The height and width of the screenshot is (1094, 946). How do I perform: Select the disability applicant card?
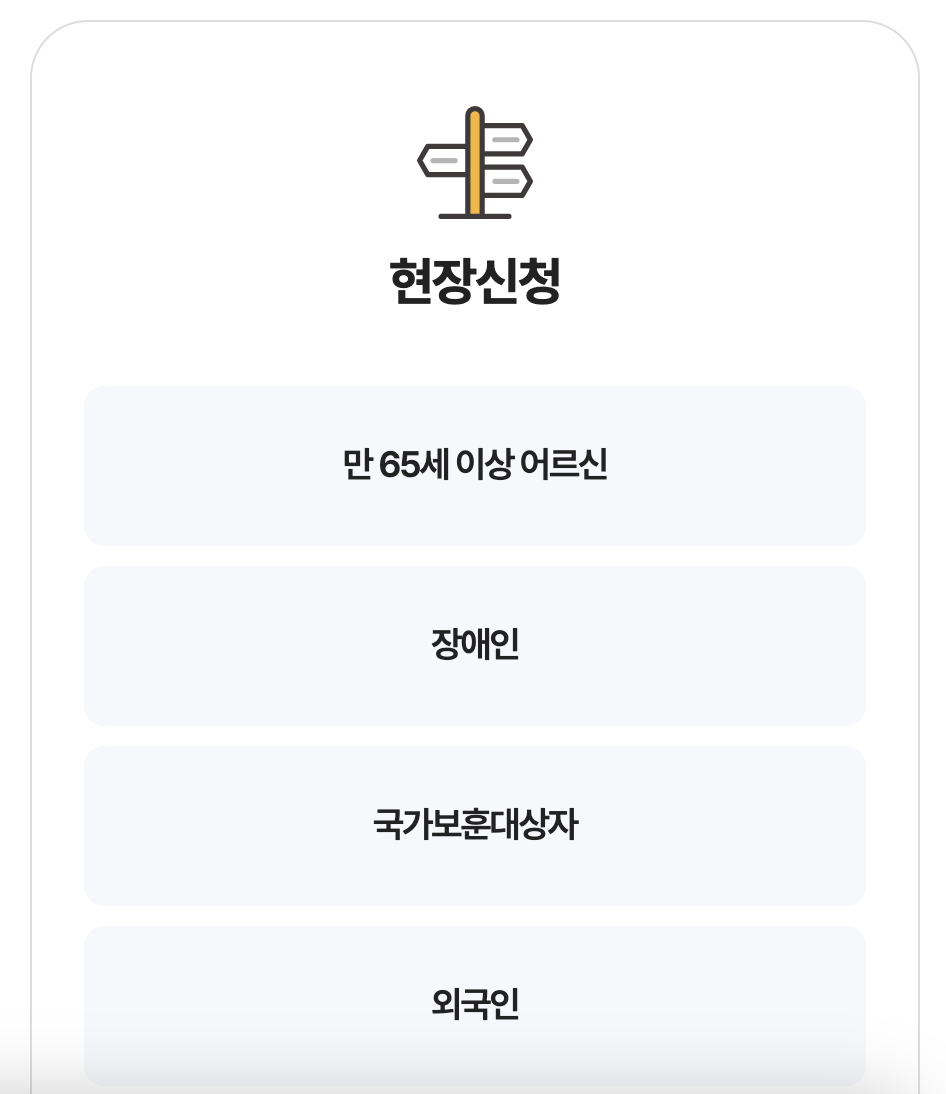pos(473,645)
